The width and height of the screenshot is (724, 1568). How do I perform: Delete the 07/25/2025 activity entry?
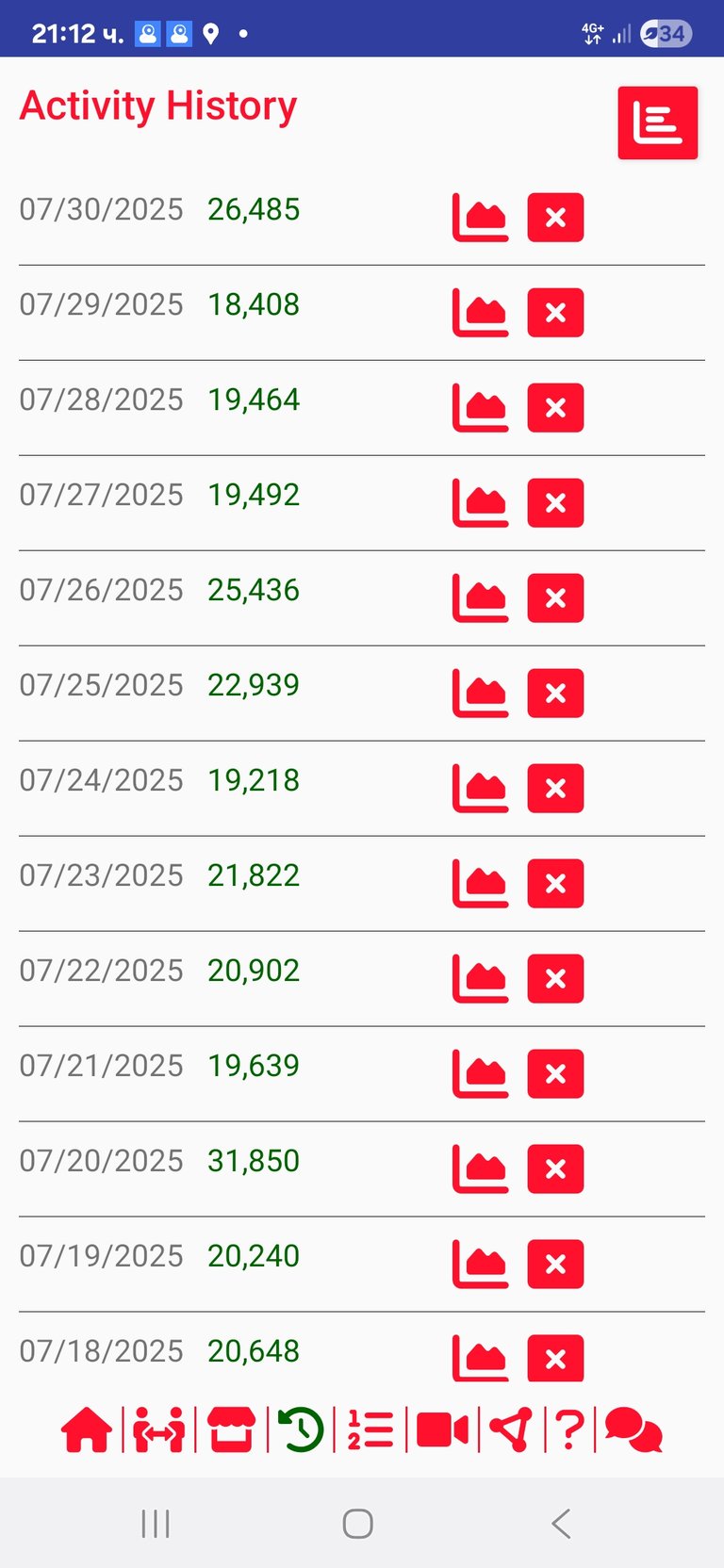[x=555, y=694]
